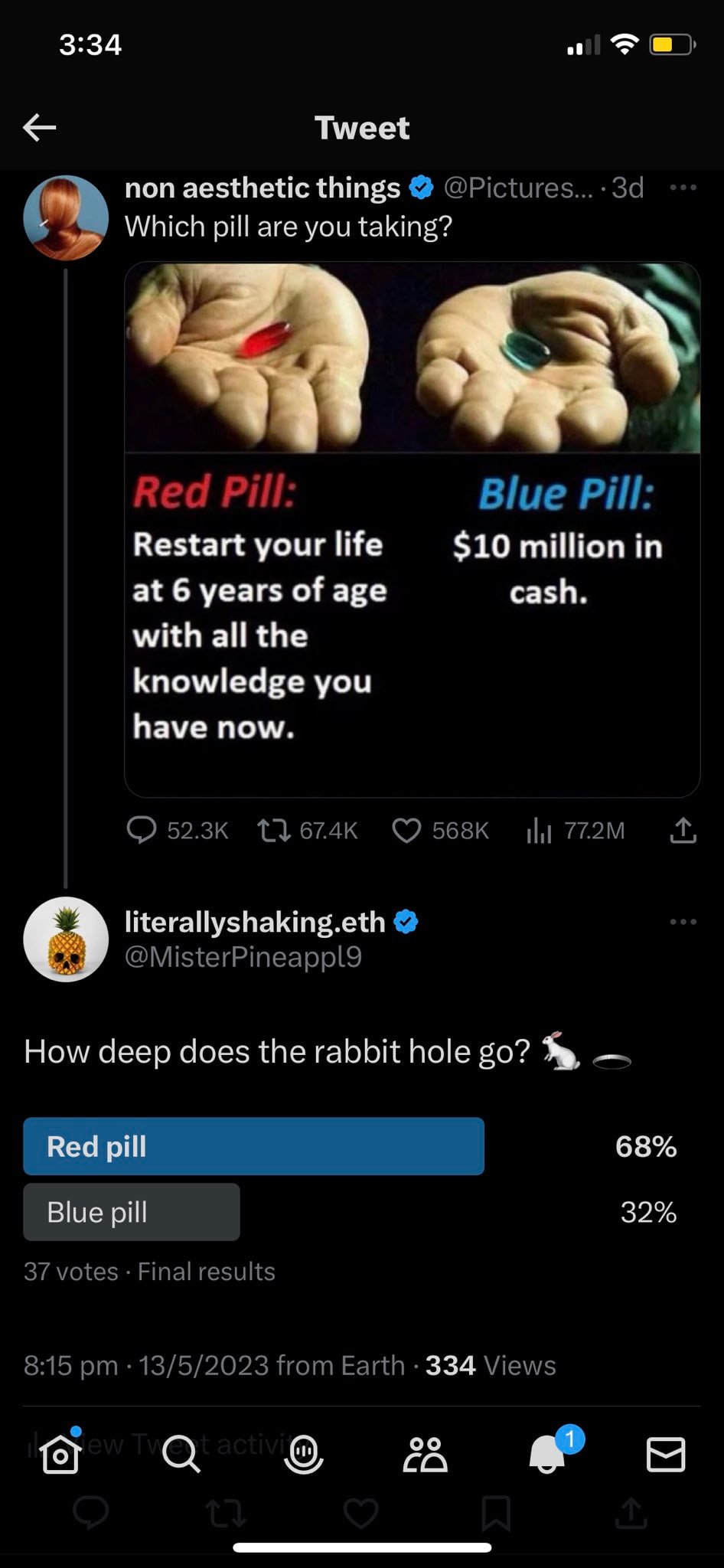Viewport: 724px width, 1568px height.
Task: View analytics of the 77.2M views tweet
Action: [x=540, y=830]
